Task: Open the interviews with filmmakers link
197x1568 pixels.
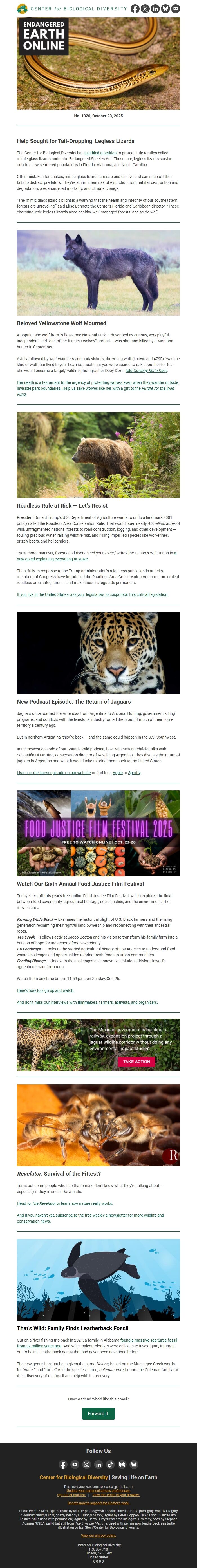Action: point(87,1002)
